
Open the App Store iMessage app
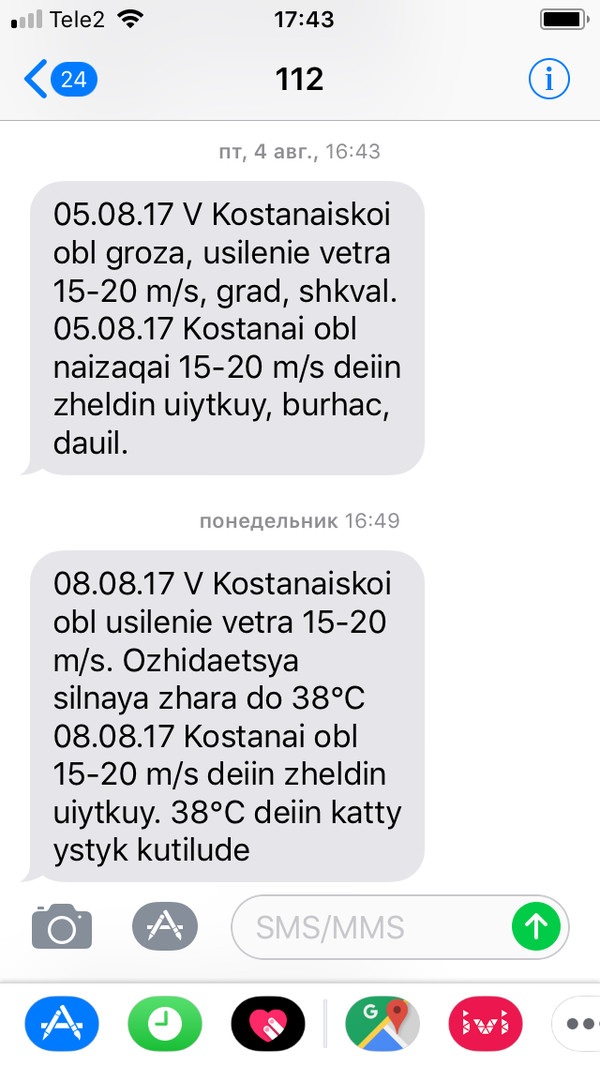62,1022
